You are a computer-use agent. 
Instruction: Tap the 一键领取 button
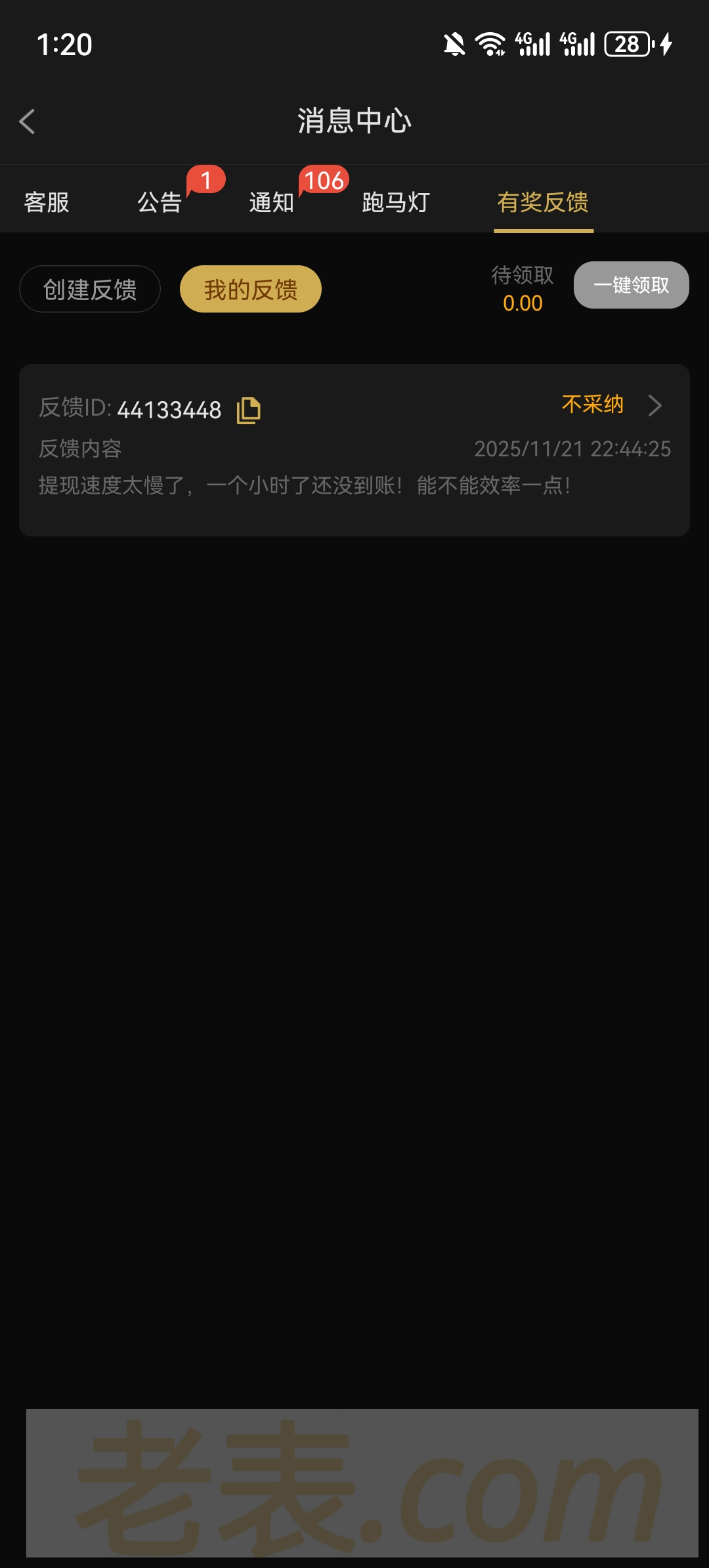click(x=631, y=285)
